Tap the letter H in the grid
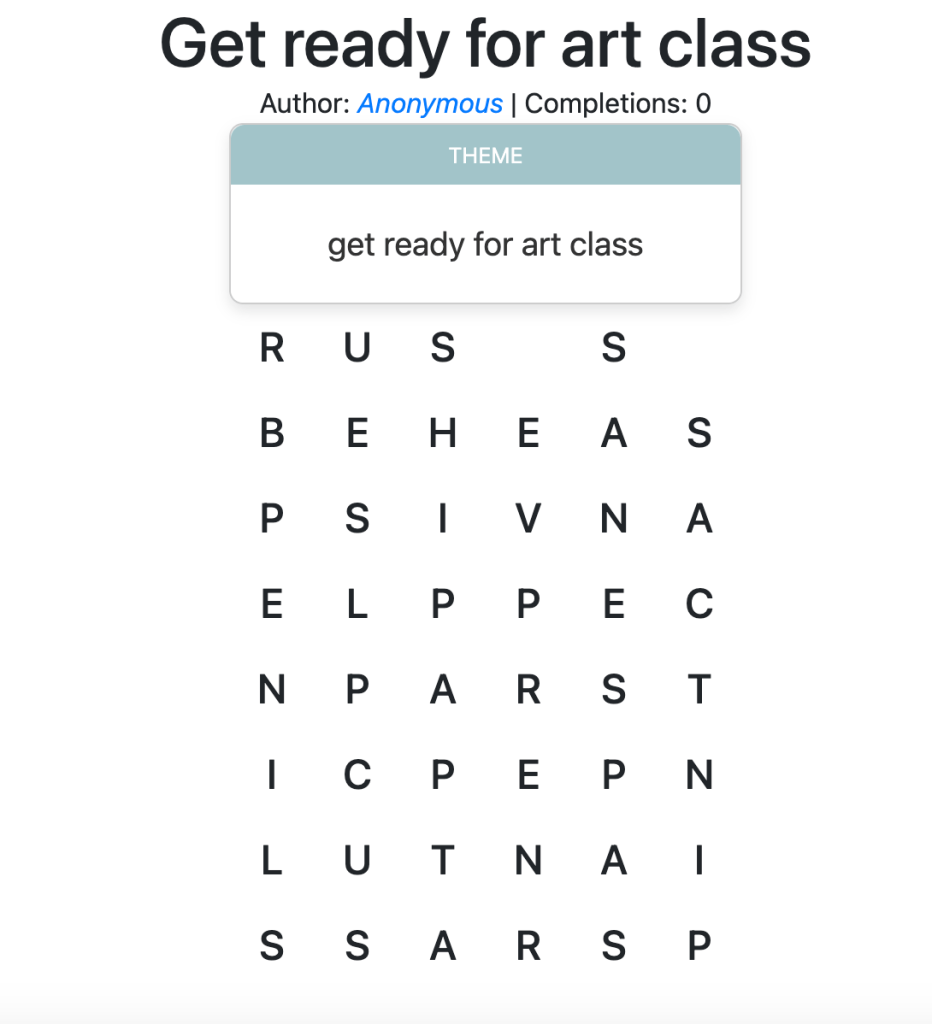This screenshot has width=932, height=1024. (x=442, y=433)
